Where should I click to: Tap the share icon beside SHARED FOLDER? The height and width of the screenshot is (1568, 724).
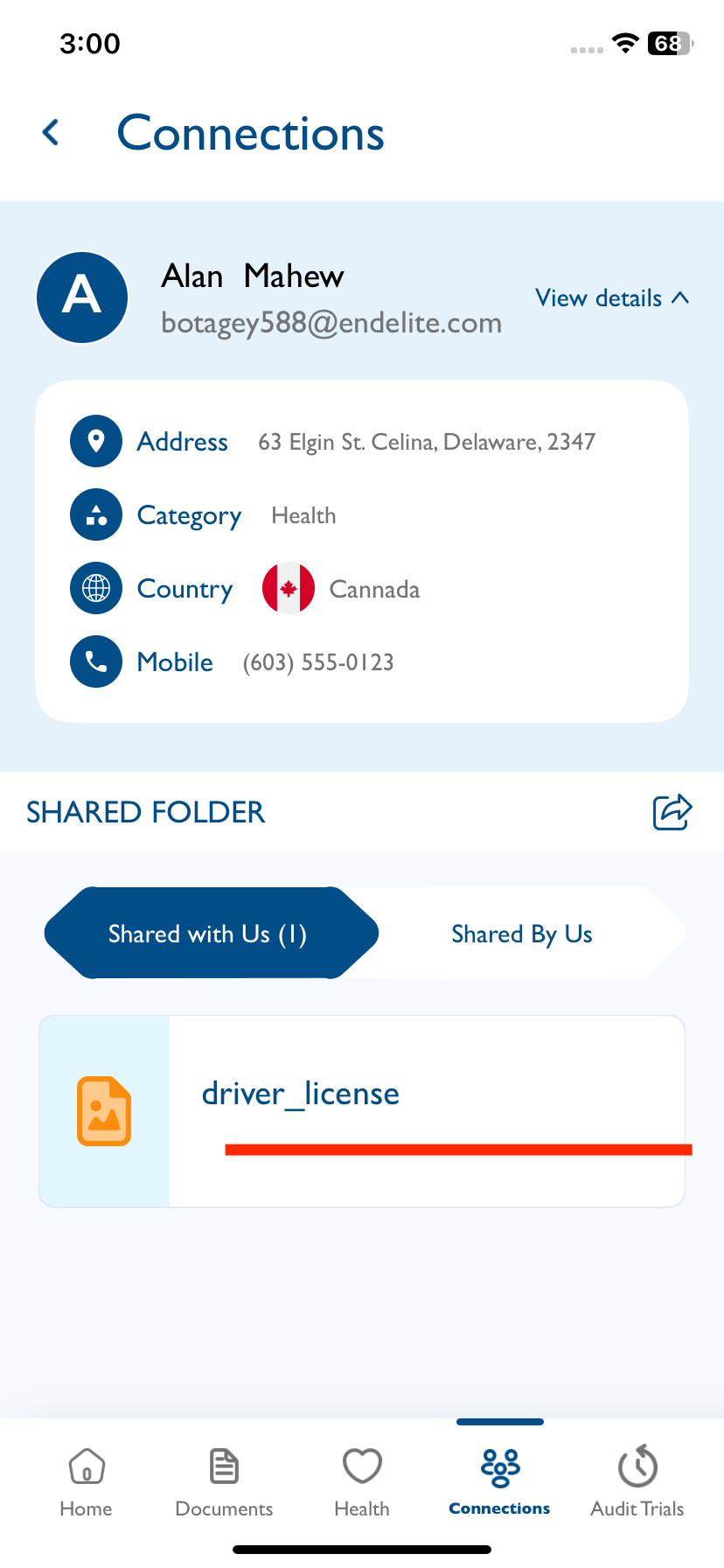pyautogui.click(x=672, y=812)
